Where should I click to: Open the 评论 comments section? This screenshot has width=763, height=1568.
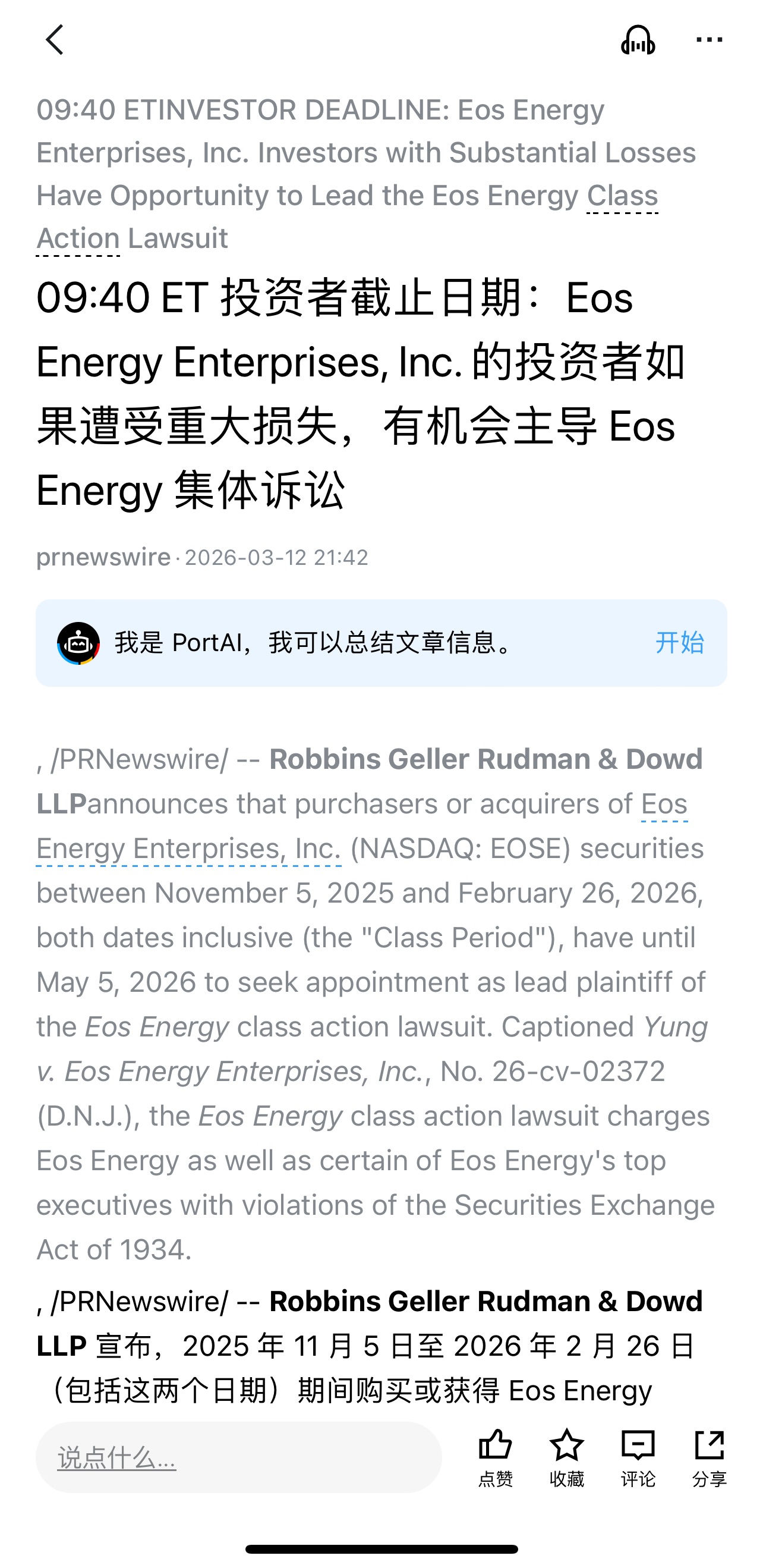638,1458
